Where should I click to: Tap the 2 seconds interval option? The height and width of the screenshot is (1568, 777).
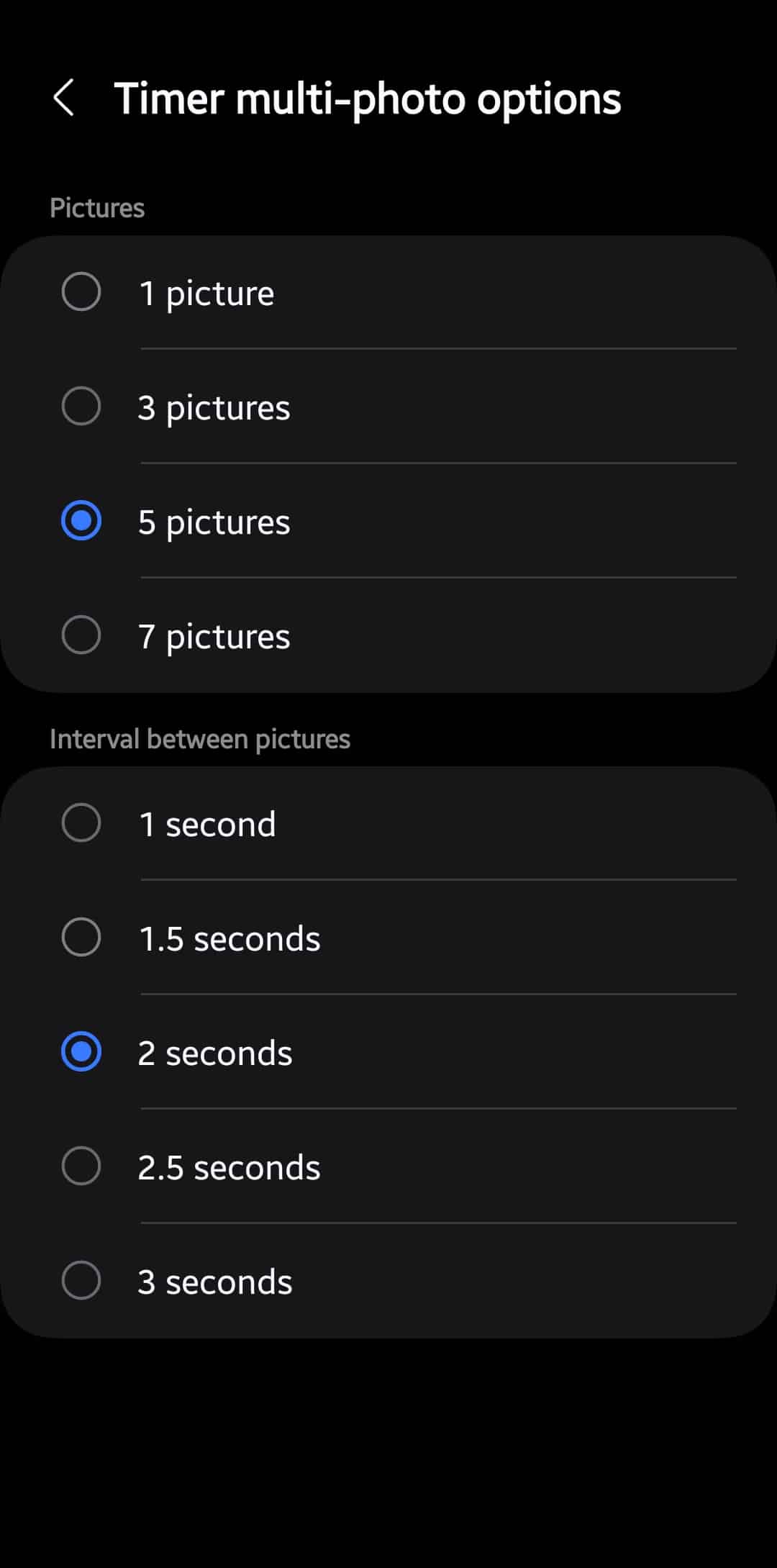(x=388, y=1052)
